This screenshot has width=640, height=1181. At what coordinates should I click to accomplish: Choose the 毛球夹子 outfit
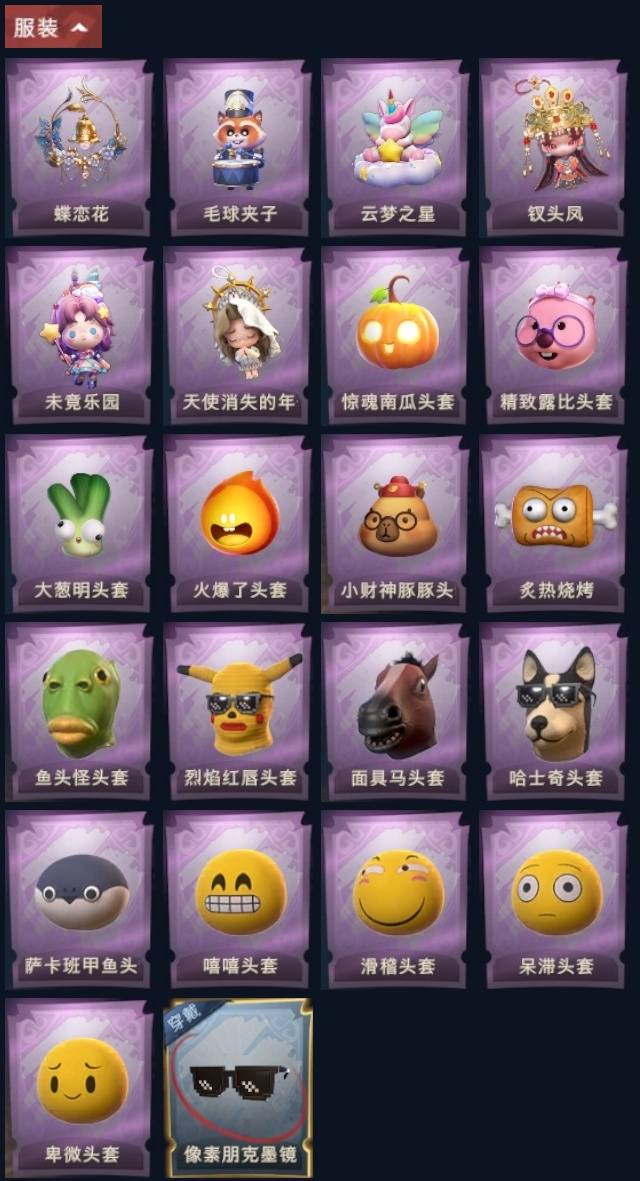point(238,148)
